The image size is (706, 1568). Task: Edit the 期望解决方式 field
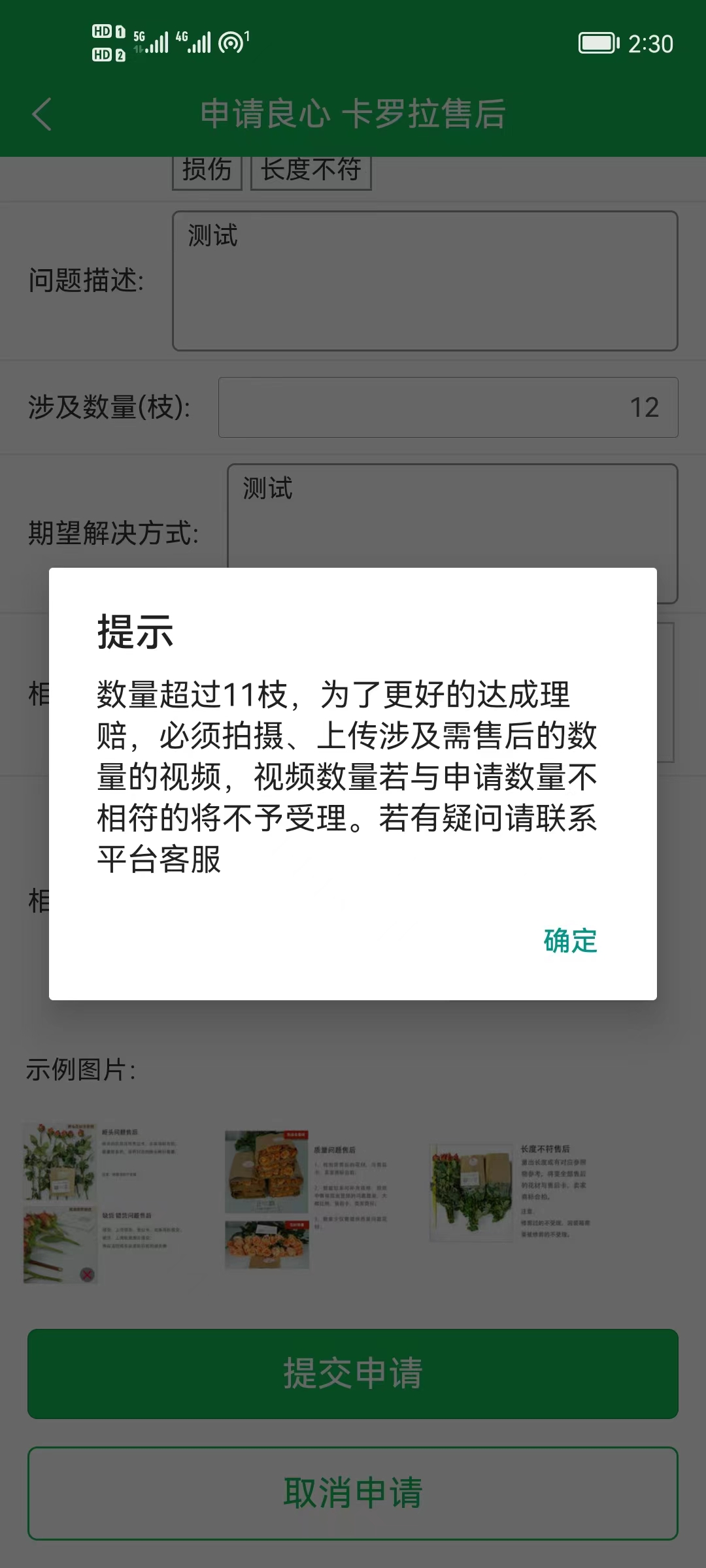(451, 516)
